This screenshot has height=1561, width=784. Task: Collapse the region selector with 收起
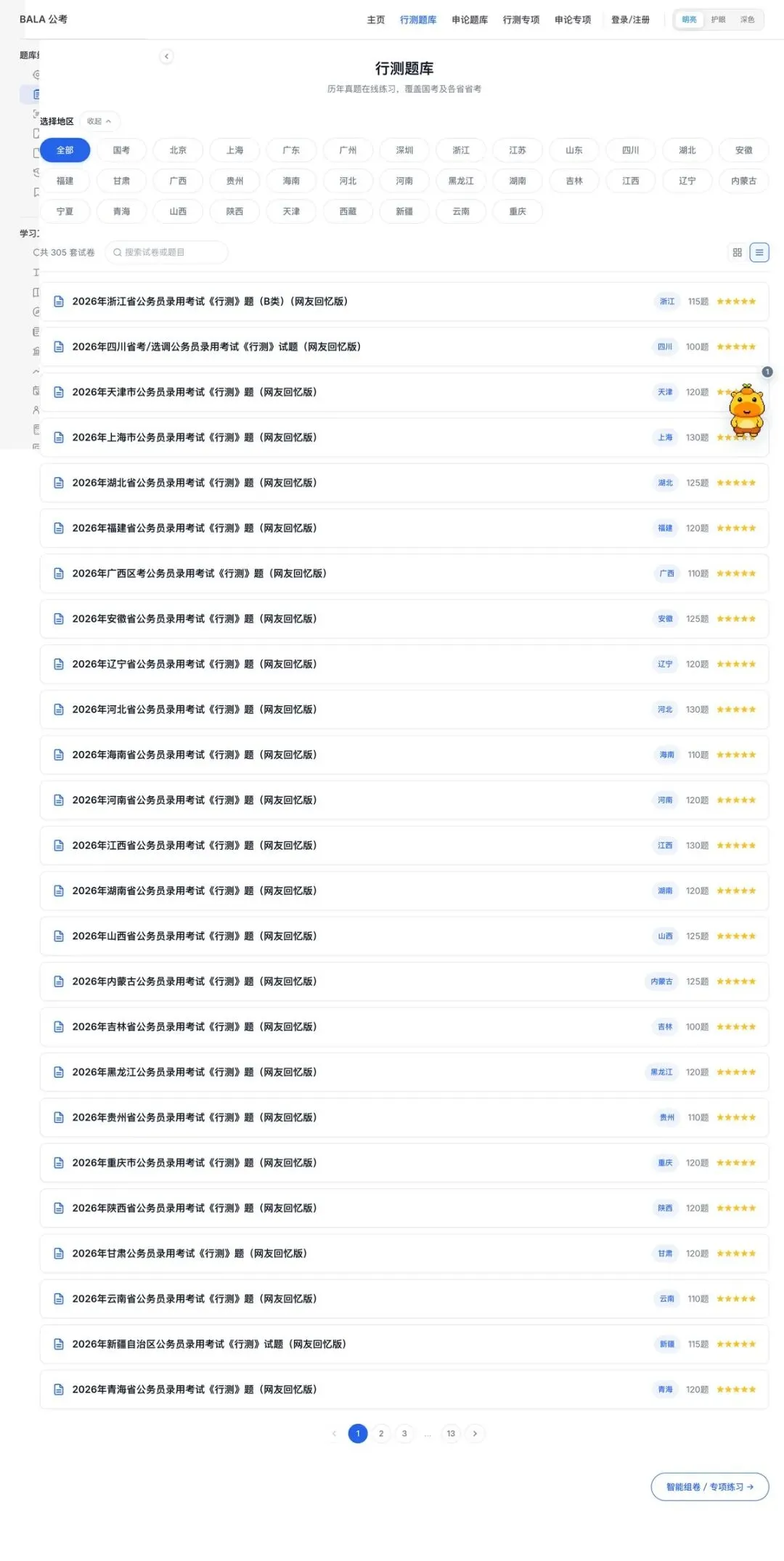(x=99, y=121)
